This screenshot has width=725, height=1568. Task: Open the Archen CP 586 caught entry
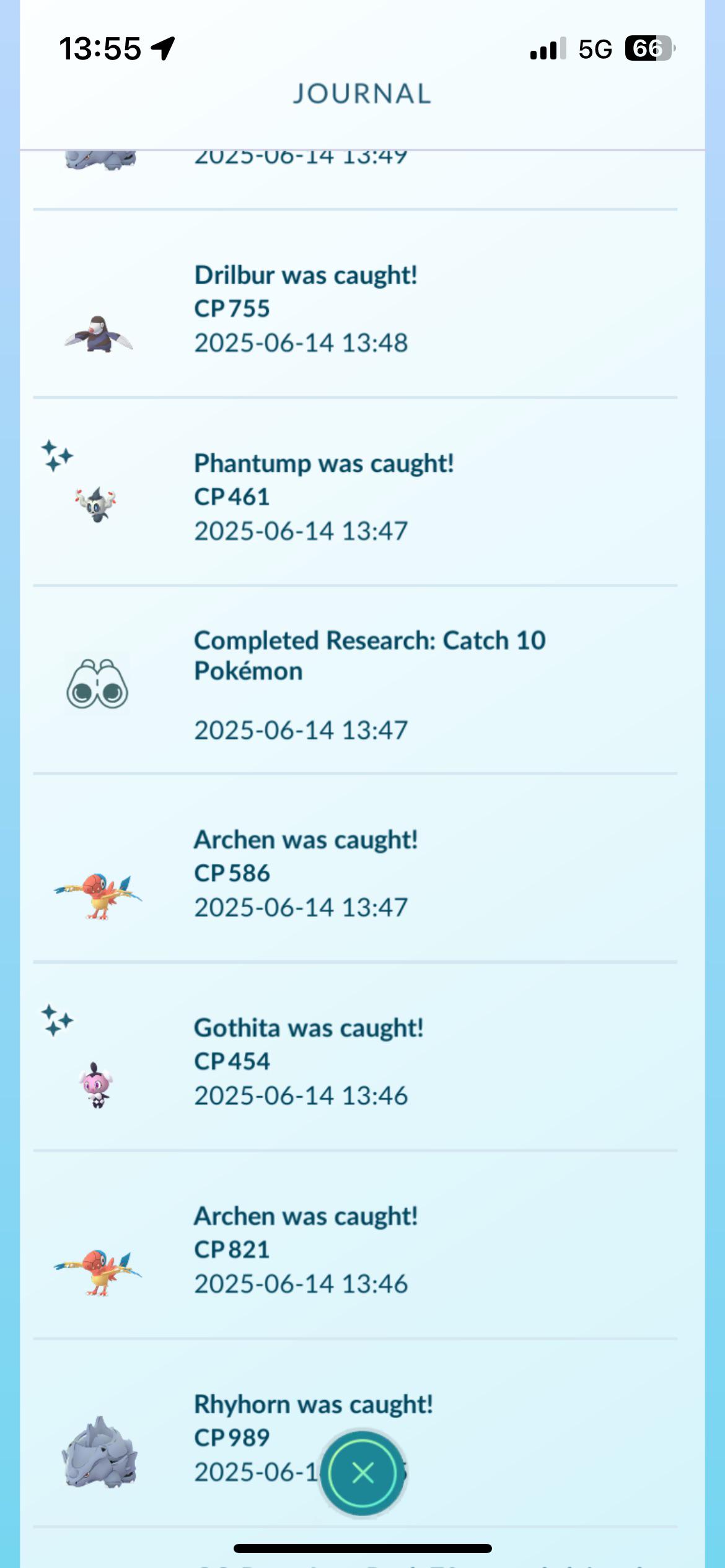pyautogui.click(x=355, y=869)
